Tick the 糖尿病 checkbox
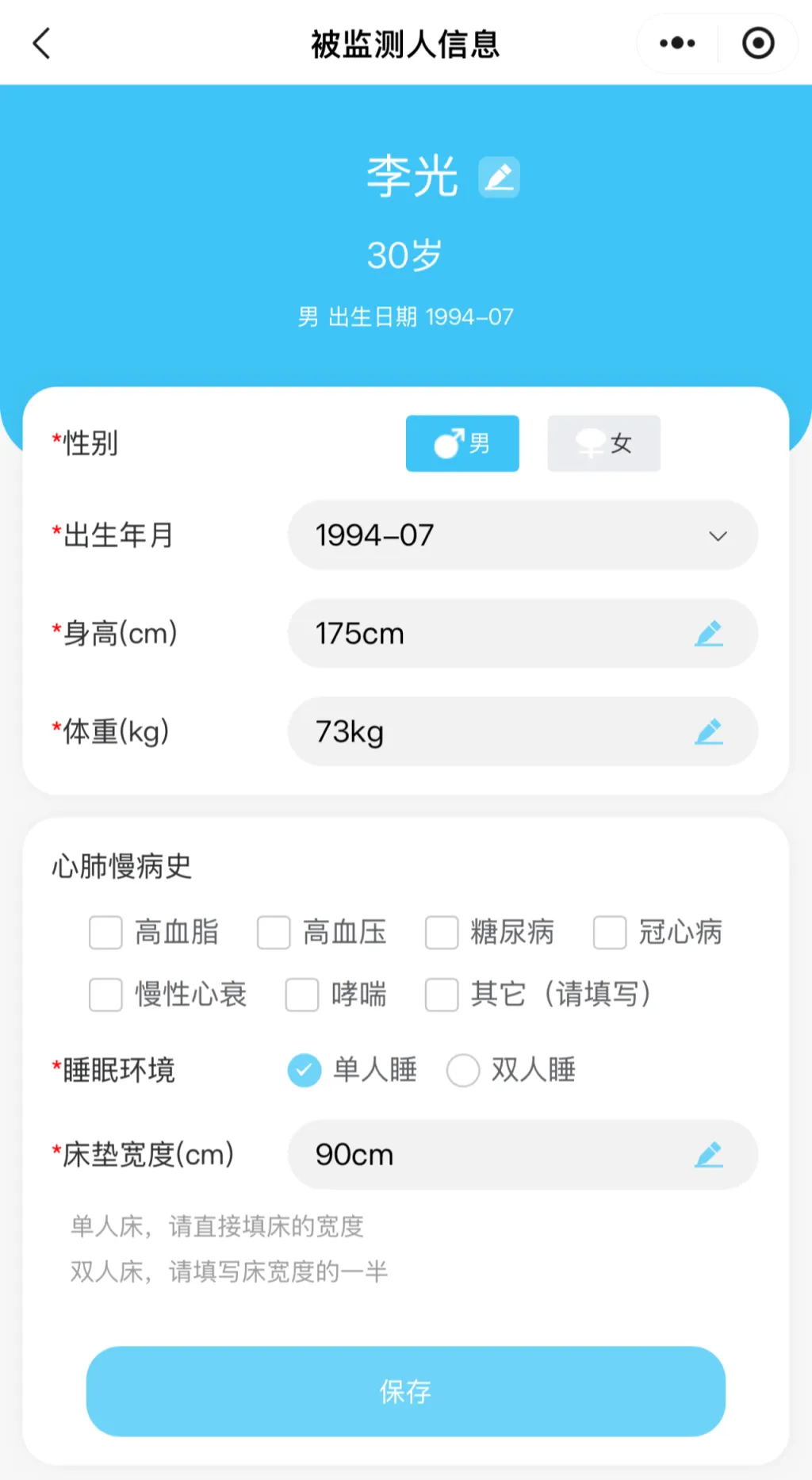The width and height of the screenshot is (812, 1480). point(442,933)
